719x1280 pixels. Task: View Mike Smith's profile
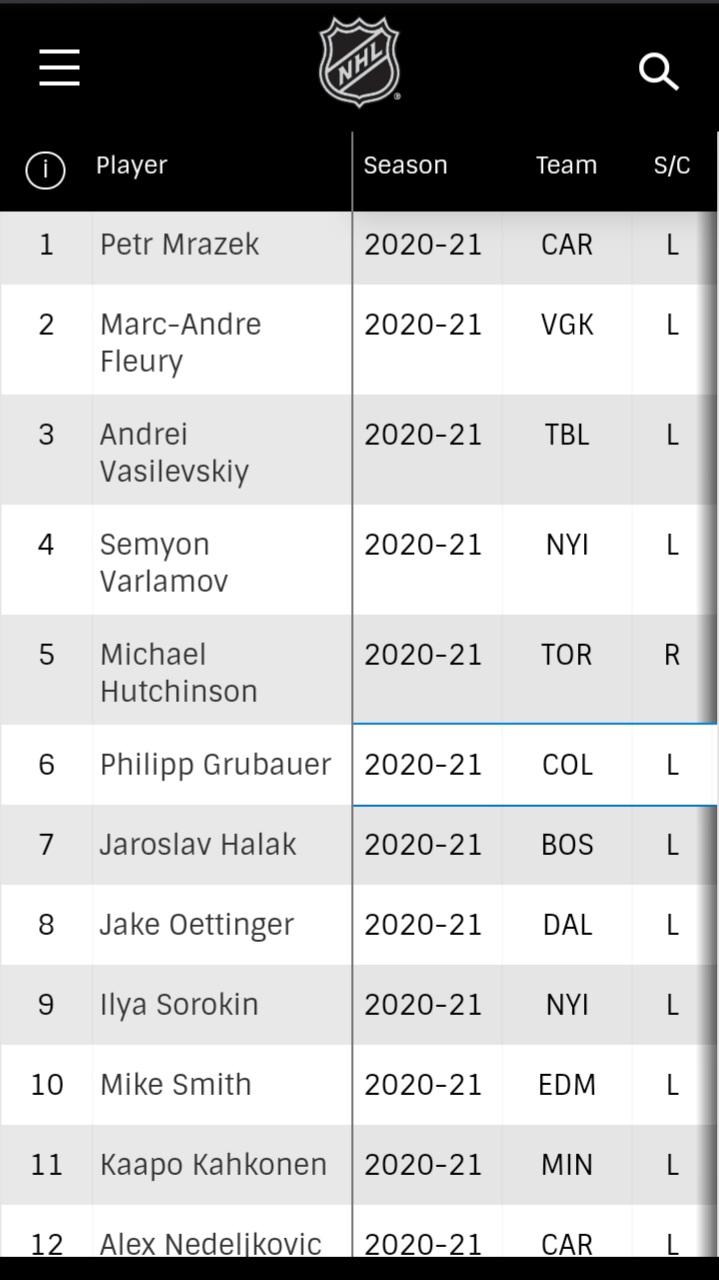176,1084
